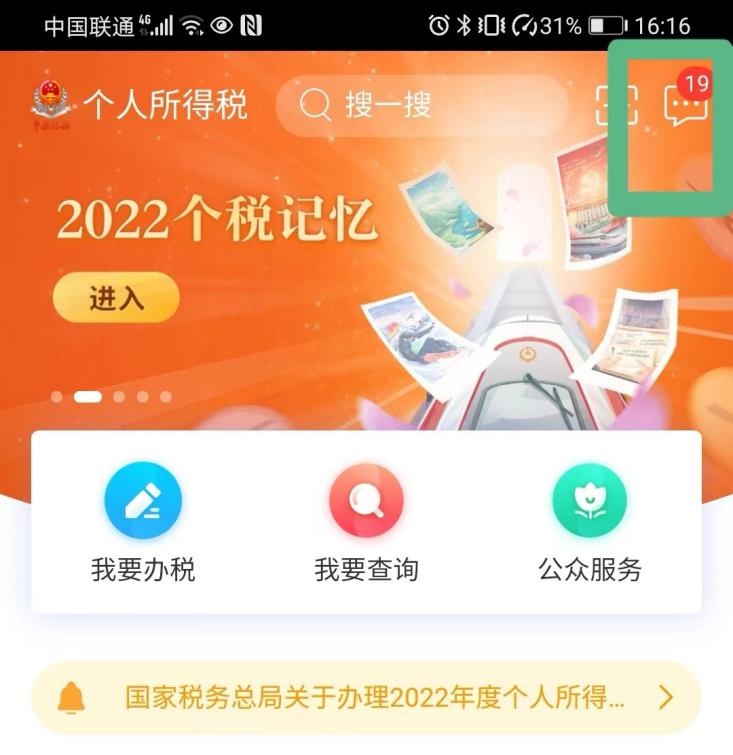Open the 国家税务总局 announcement notice
Viewport: 733px width, 755px height.
[x=366, y=697]
